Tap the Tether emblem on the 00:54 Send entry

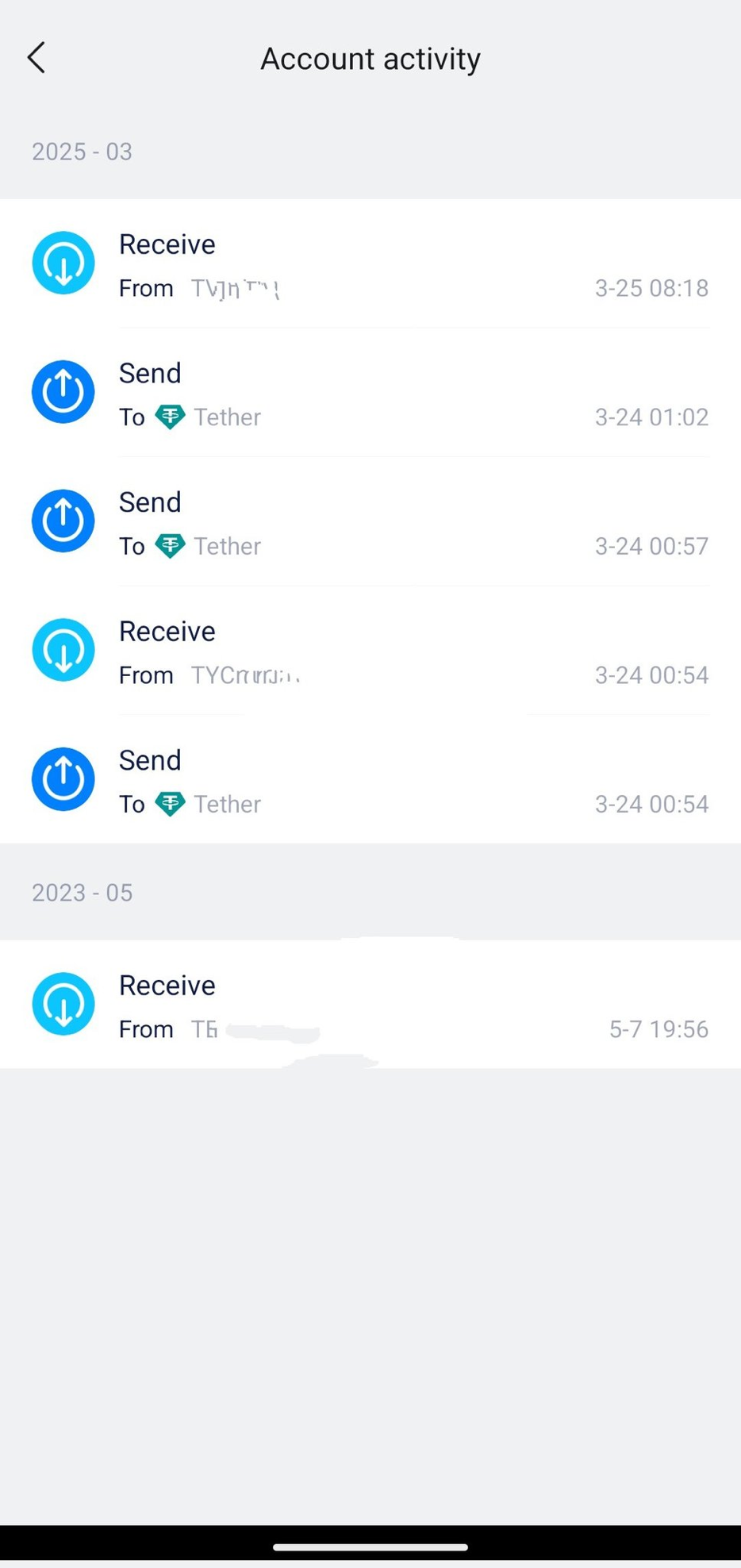171,803
